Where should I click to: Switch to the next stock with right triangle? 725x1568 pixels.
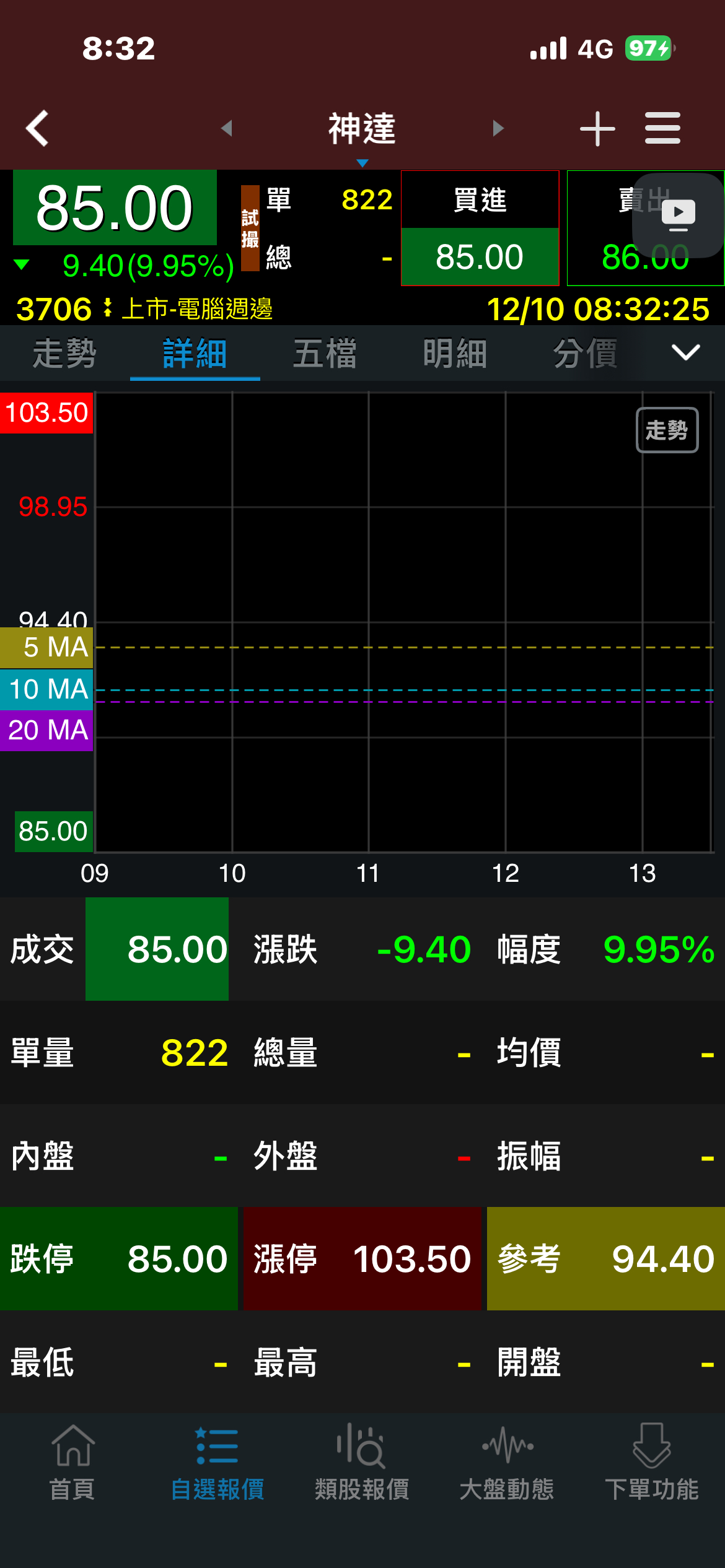pyautogui.click(x=498, y=128)
